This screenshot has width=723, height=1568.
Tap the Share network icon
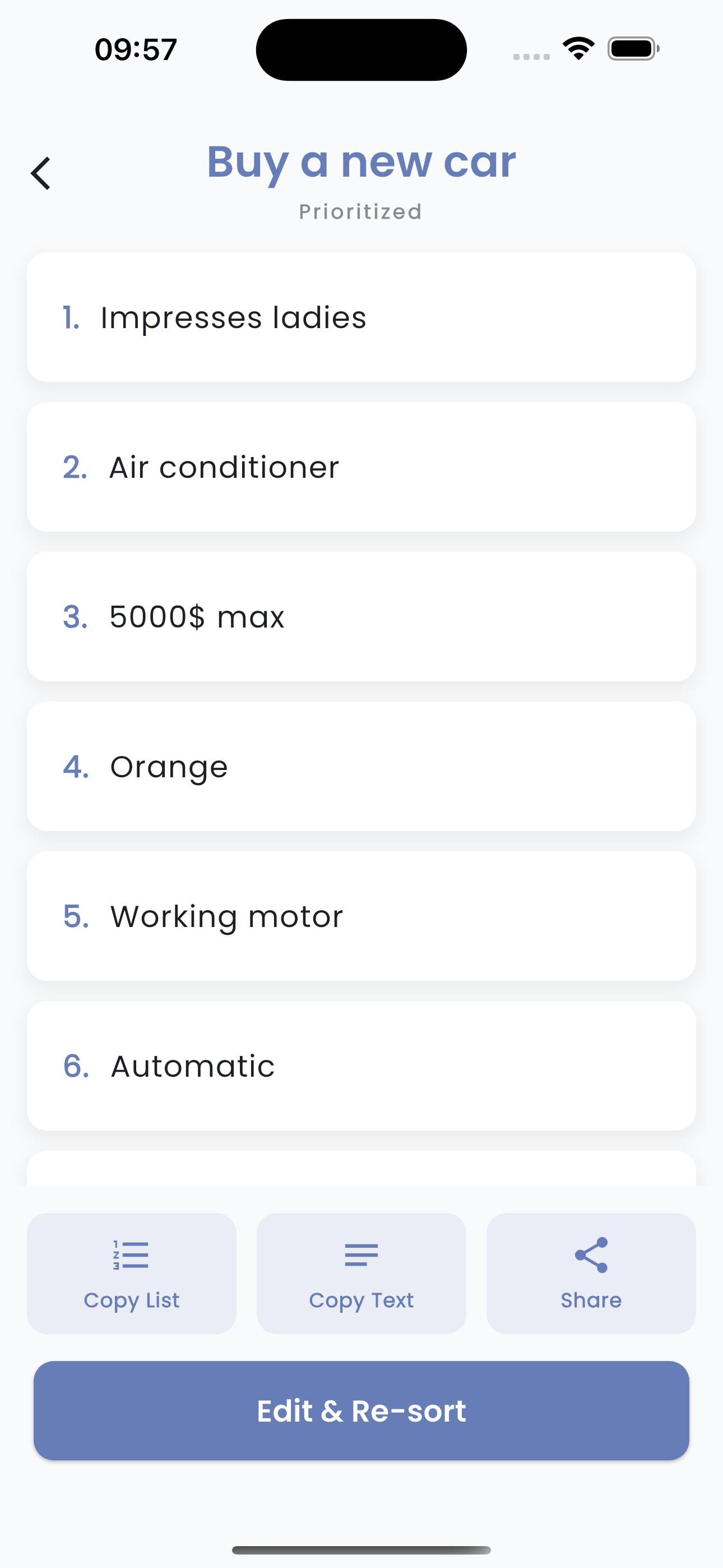590,1255
